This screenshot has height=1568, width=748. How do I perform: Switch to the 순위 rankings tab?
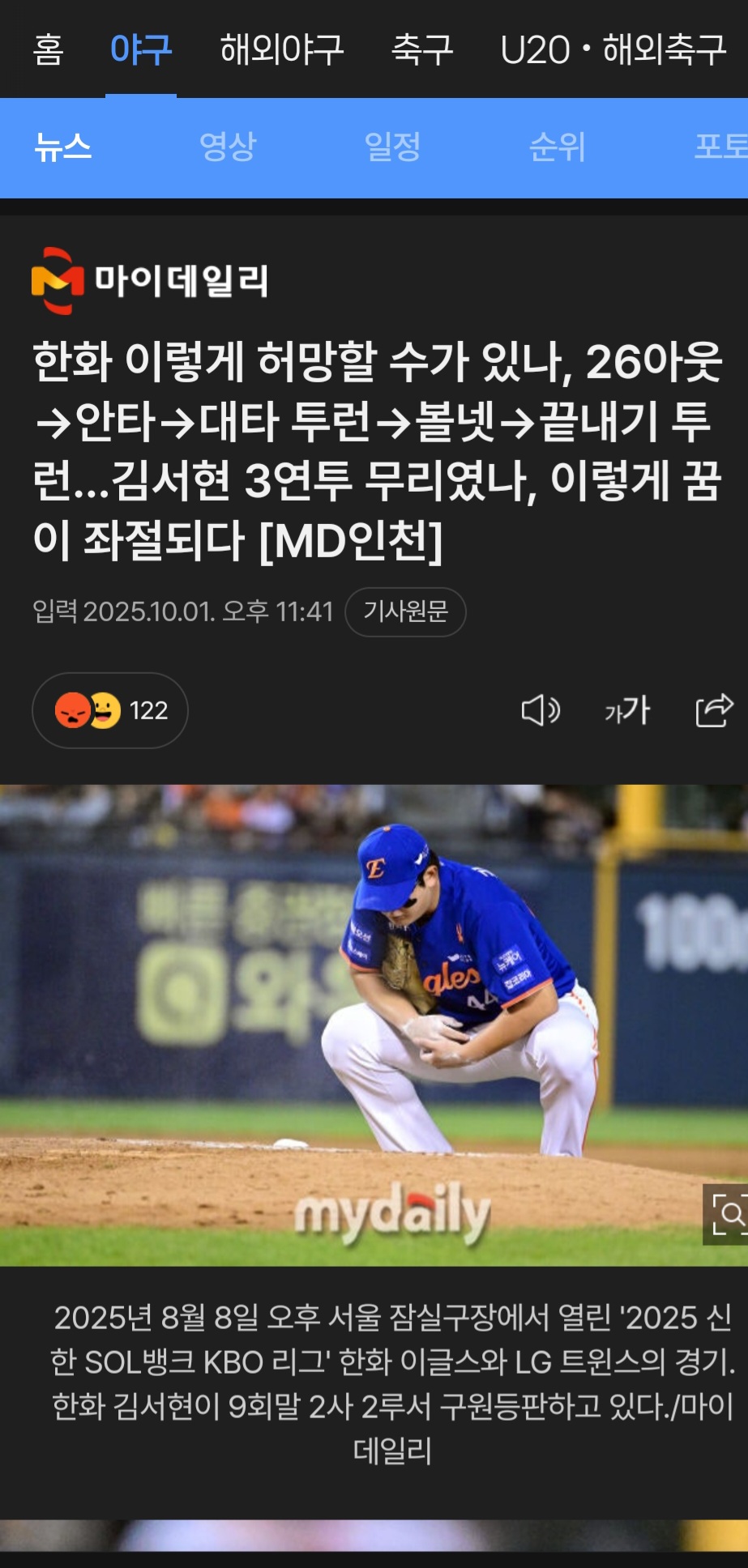point(557,147)
